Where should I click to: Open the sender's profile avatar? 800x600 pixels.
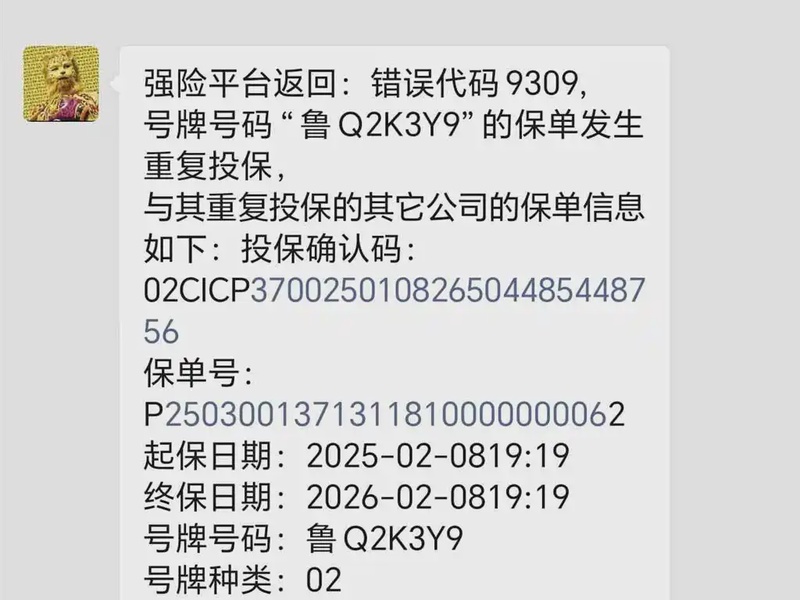click(61, 84)
